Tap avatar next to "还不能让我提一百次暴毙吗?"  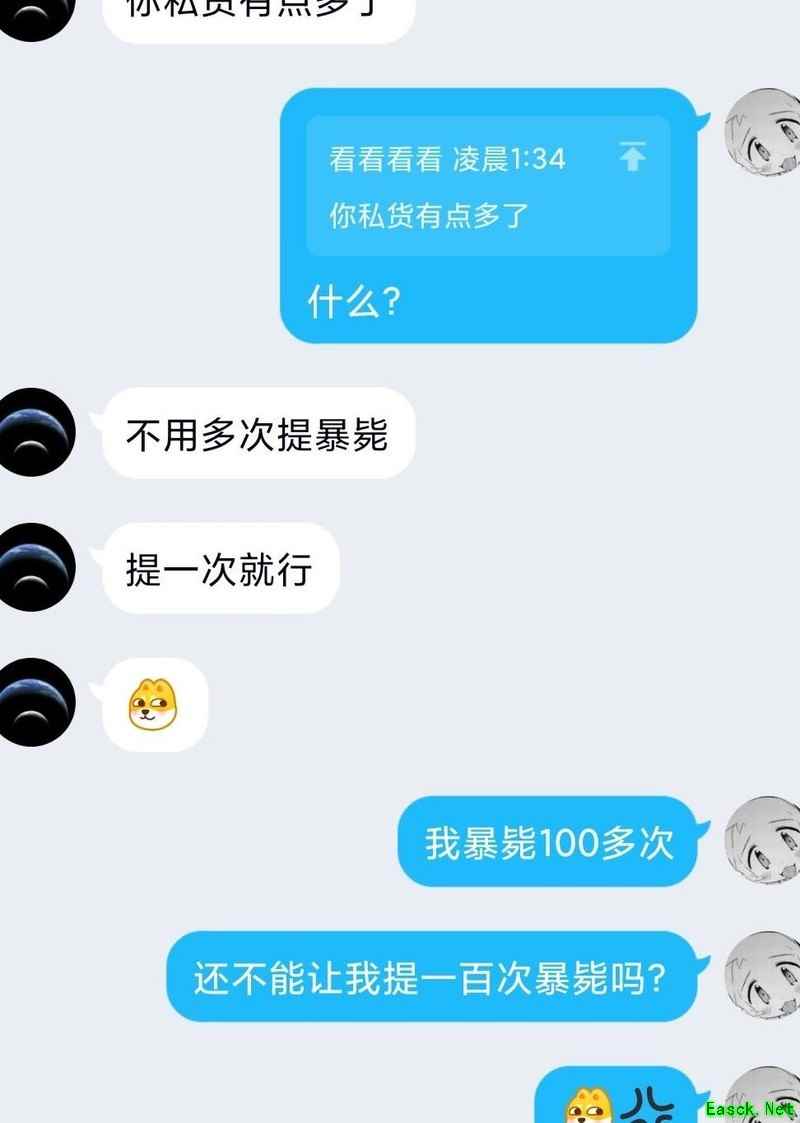coord(762,974)
